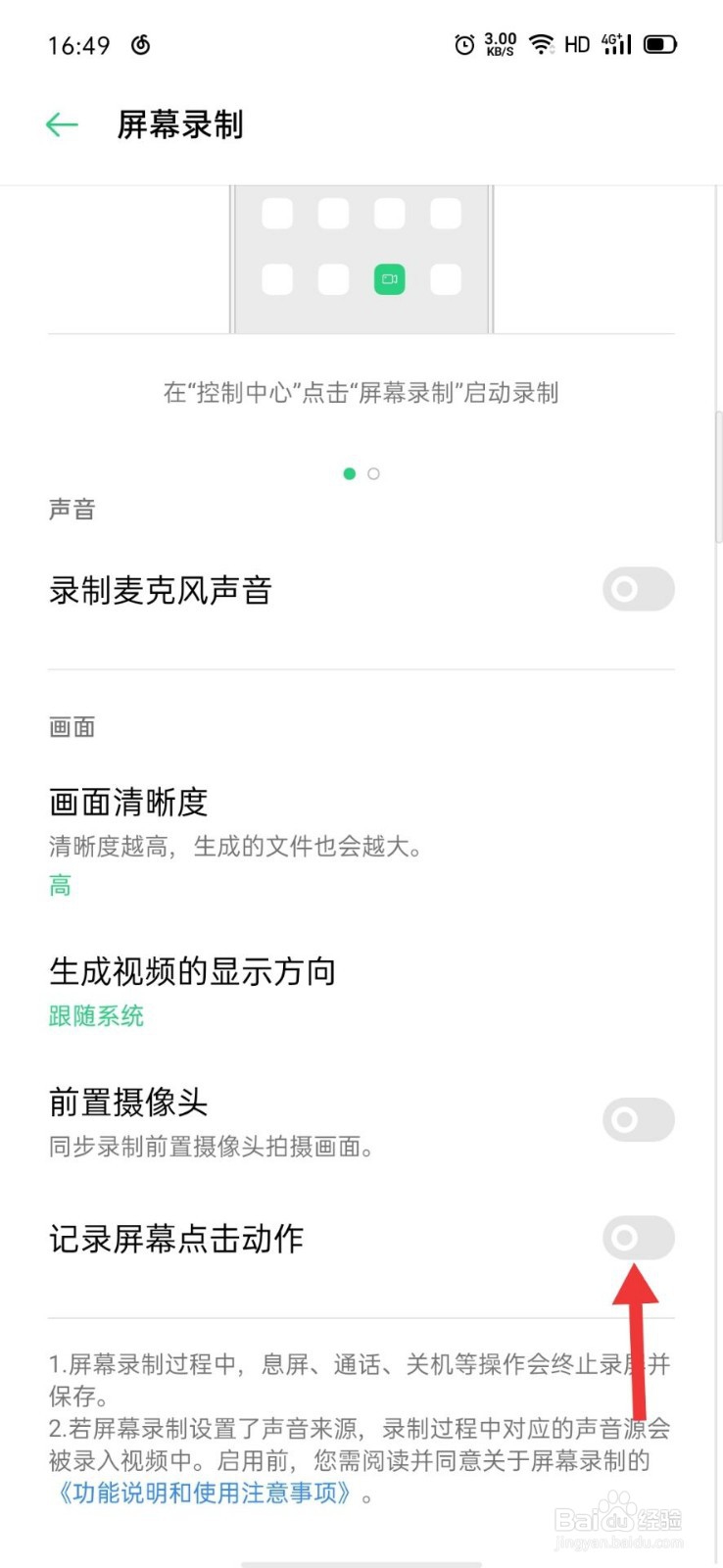Open 《功能说明和使用注意事项》 link
723x1568 pixels.
205,1494
